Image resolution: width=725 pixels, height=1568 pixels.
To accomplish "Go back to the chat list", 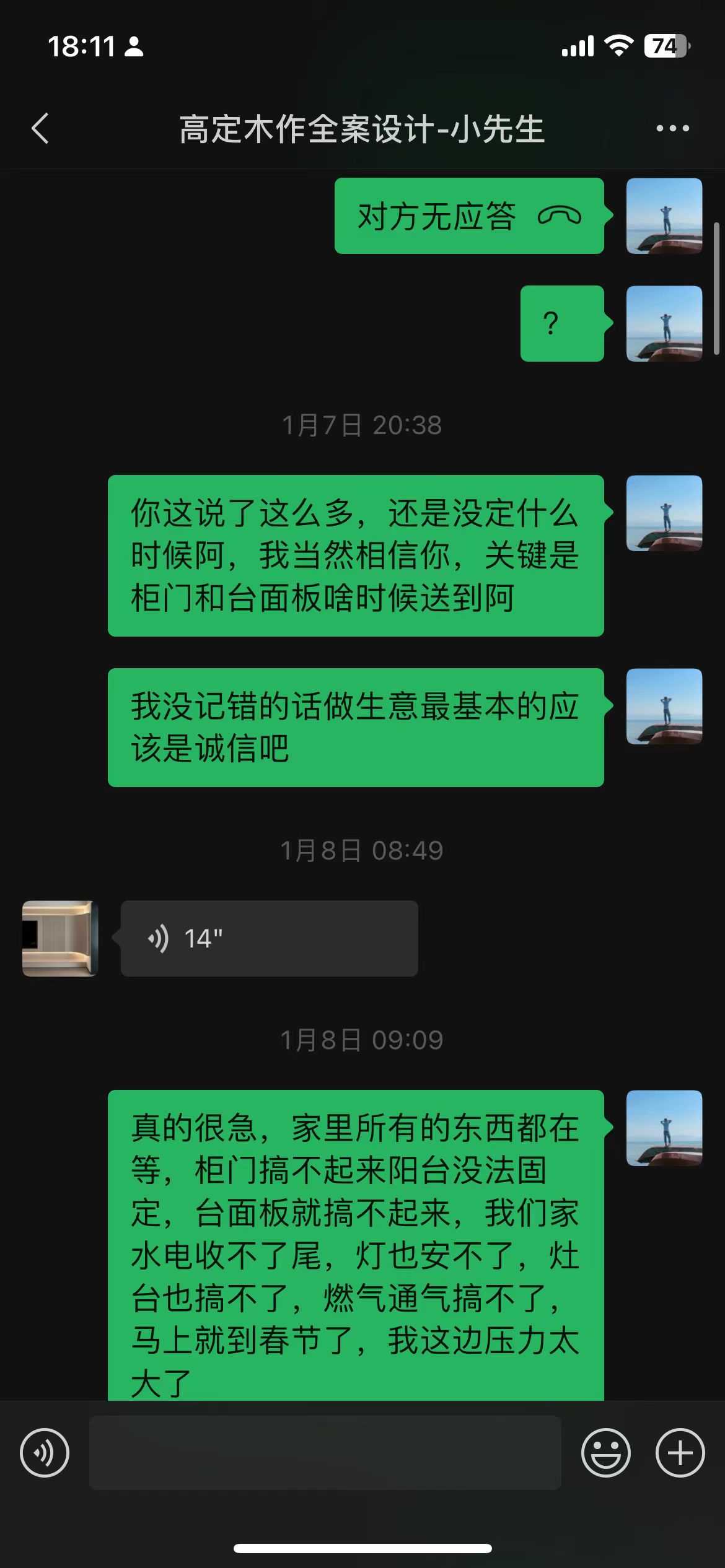I will (40, 129).
